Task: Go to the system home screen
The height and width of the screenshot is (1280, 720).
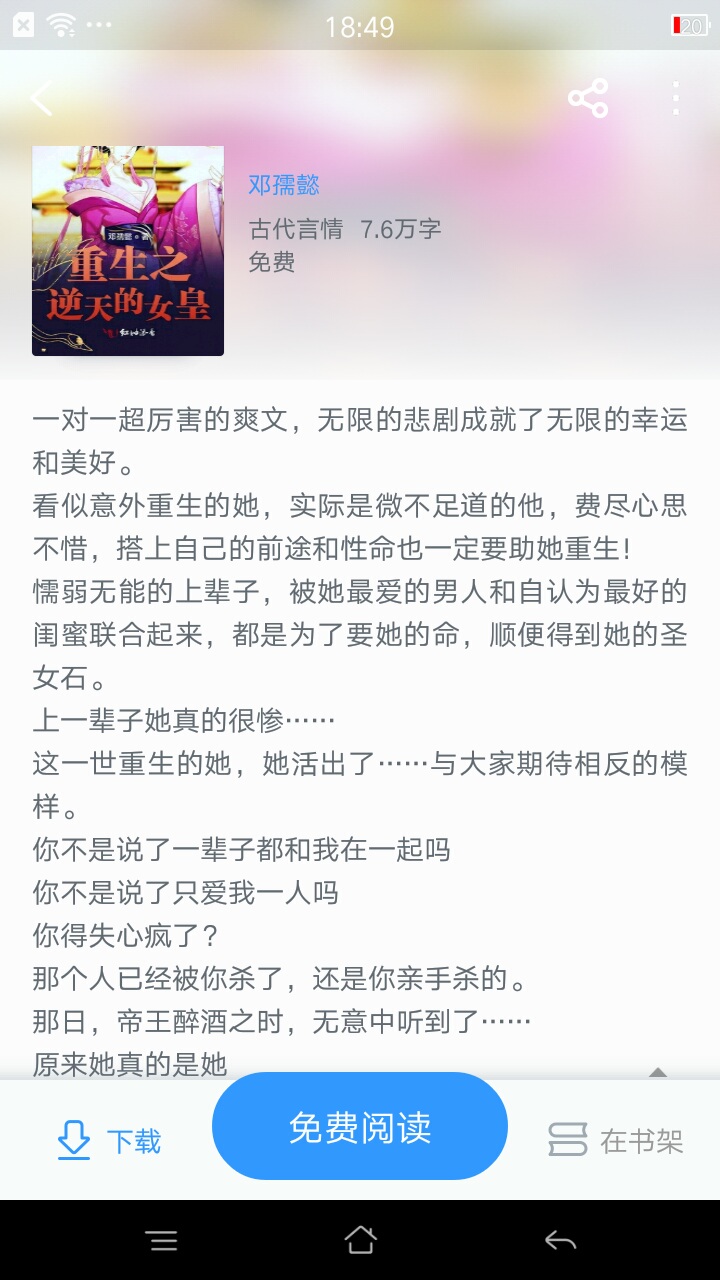Action: (360, 1240)
